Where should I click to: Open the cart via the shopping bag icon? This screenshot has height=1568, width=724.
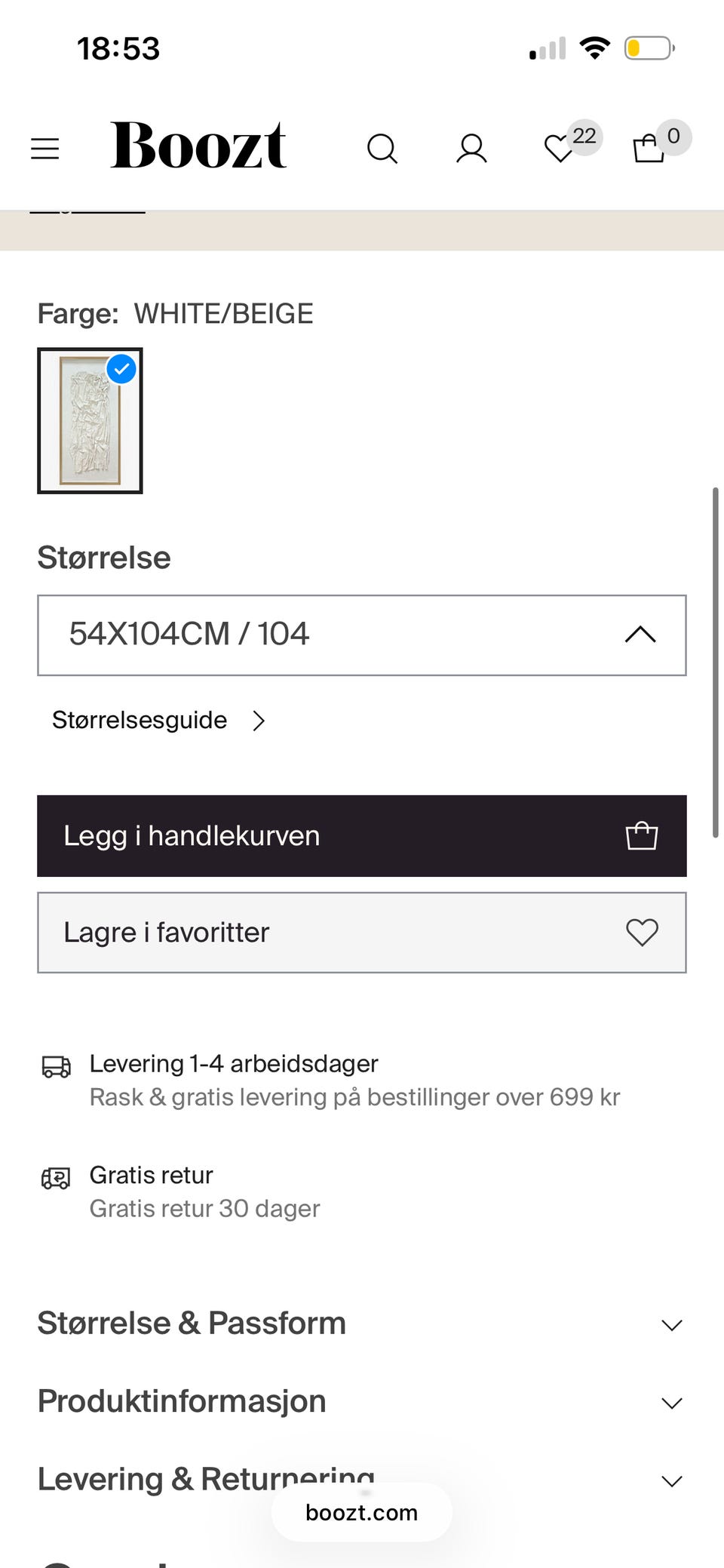(649, 149)
